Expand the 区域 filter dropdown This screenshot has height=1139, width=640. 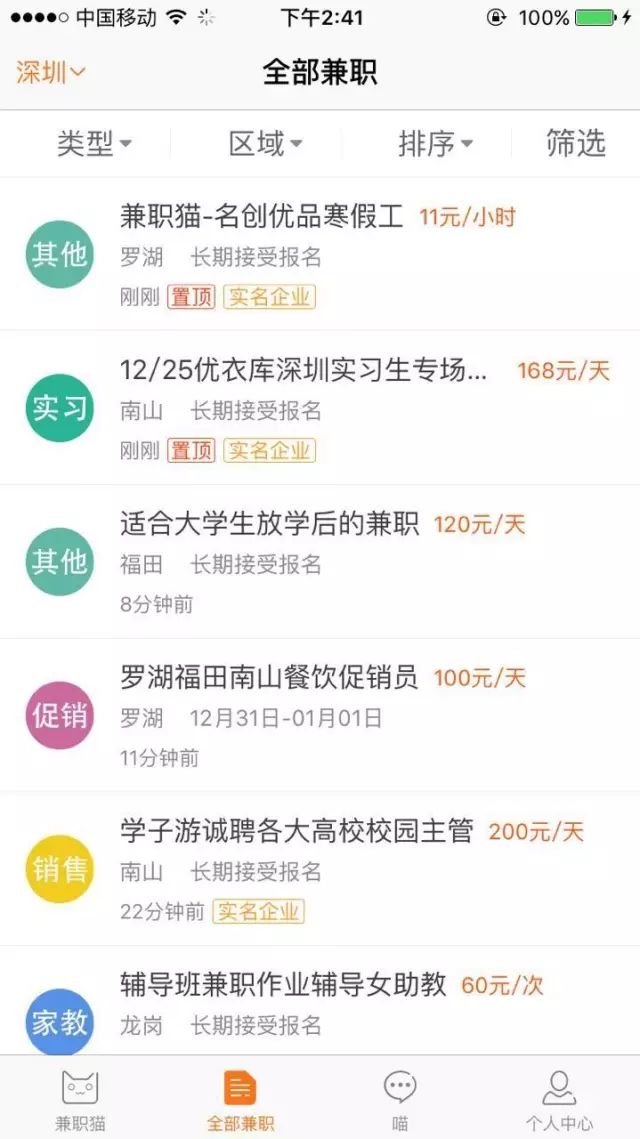coord(265,144)
